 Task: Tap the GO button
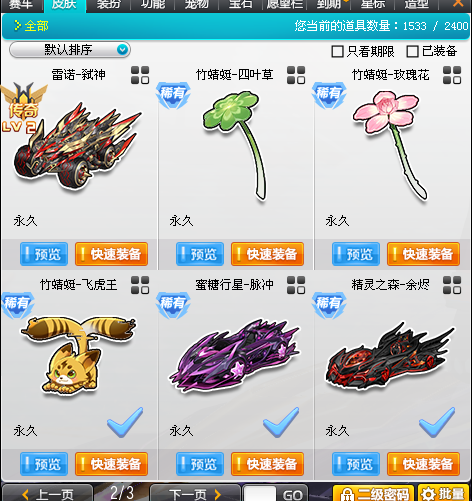point(293,495)
